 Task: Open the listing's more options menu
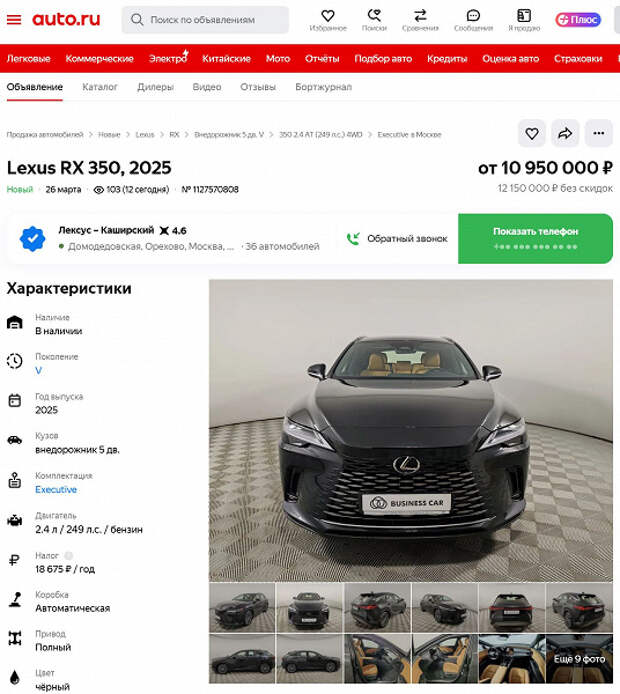click(x=598, y=133)
